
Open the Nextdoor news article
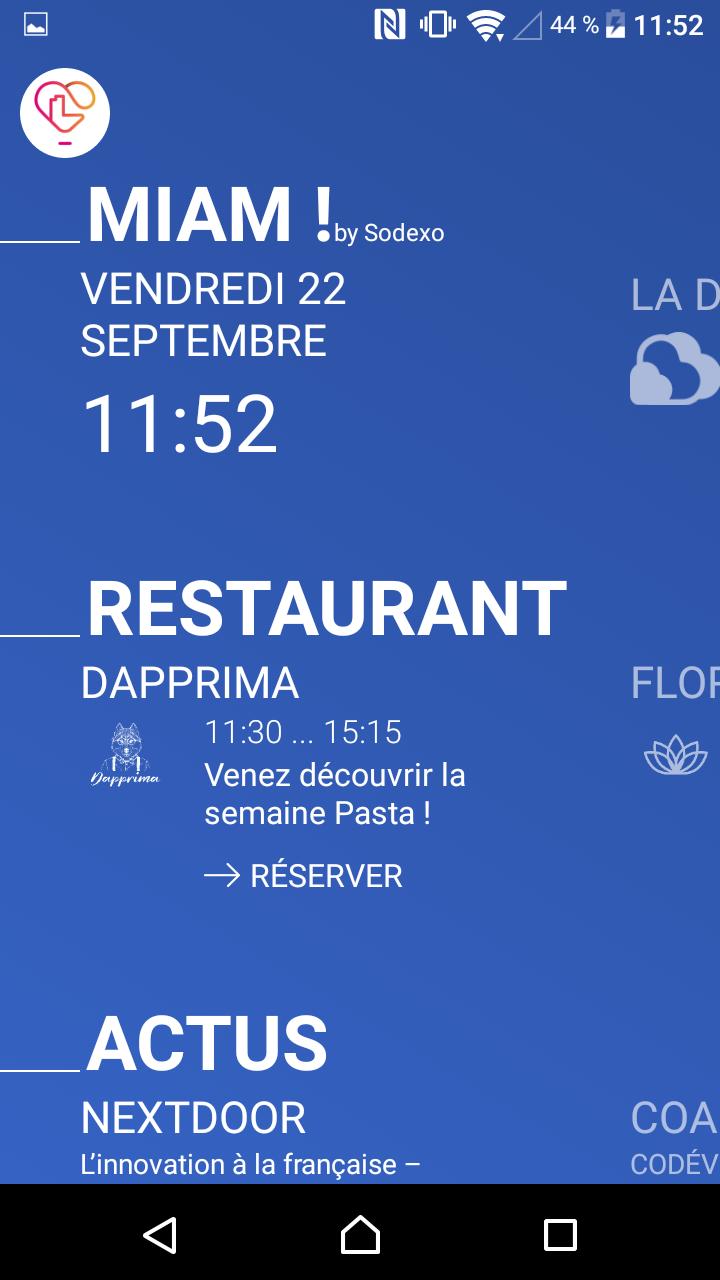250,1140
